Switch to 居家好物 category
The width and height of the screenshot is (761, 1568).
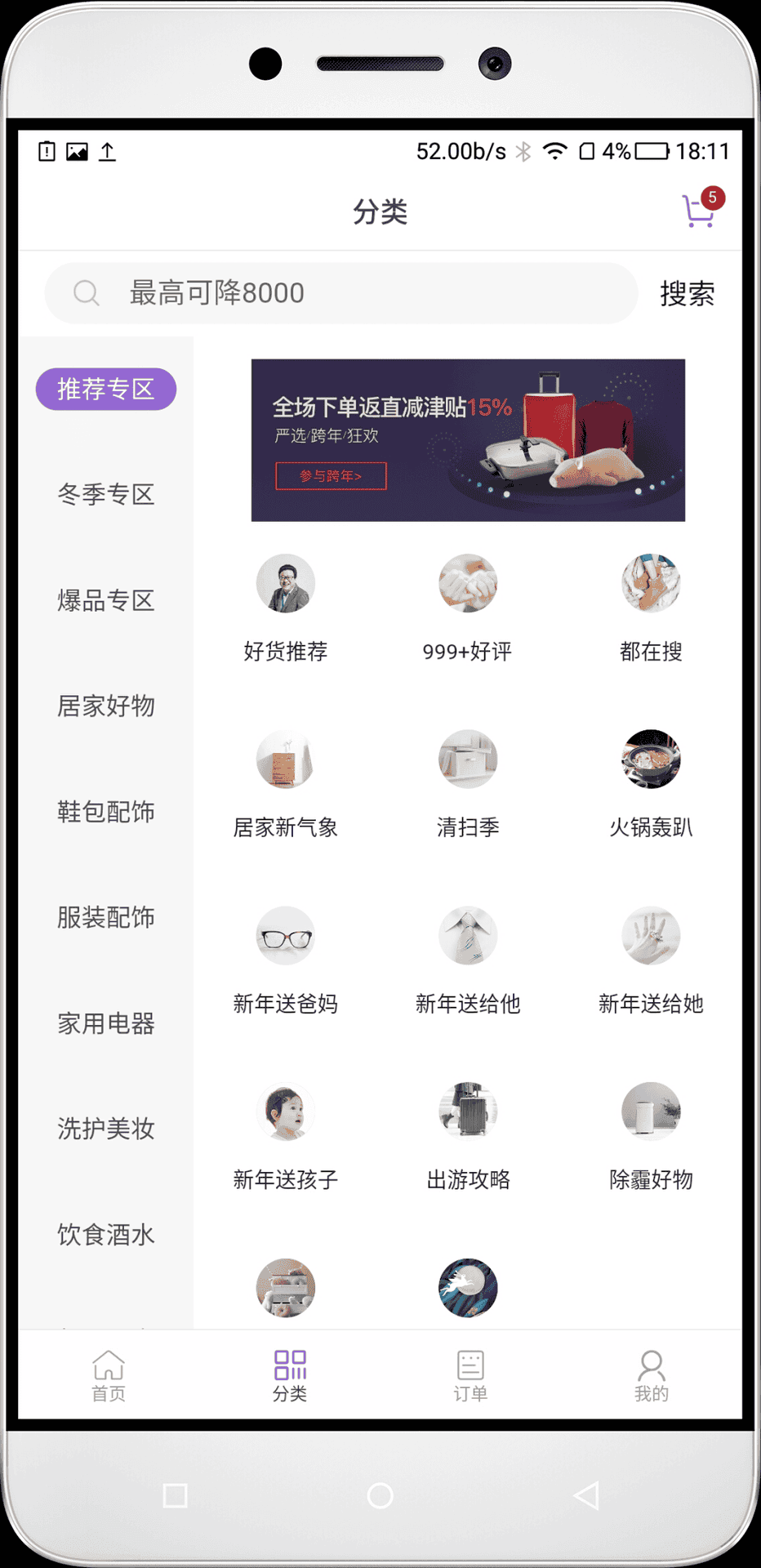(106, 706)
